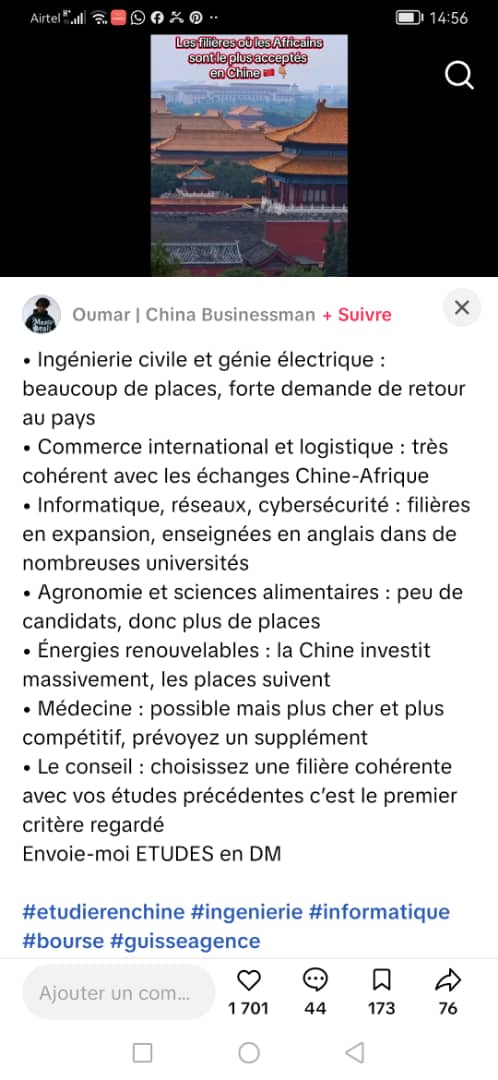Open the #etudierenchine hashtag
The height and width of the screenshot is (1080, 498).
(103, 912)
